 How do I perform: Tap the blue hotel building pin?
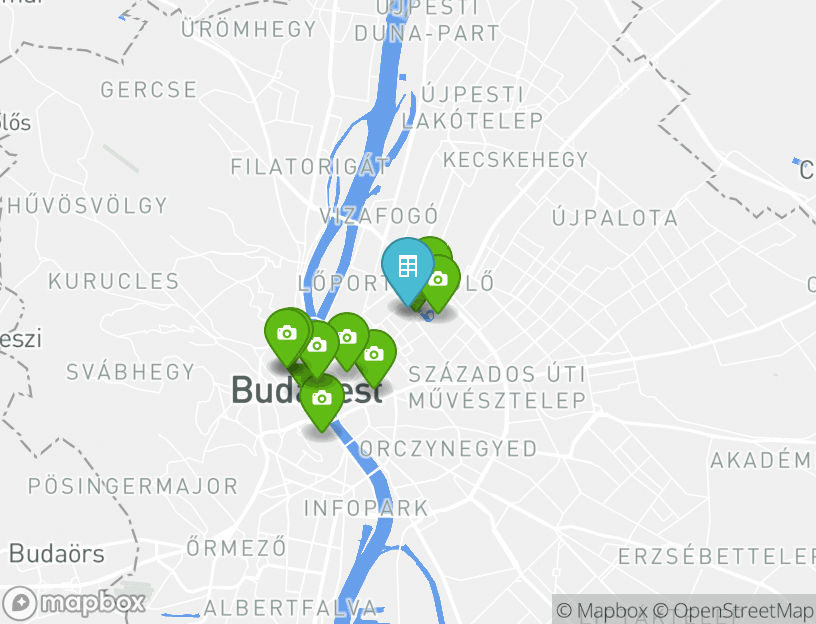click(x=407, y=267)
